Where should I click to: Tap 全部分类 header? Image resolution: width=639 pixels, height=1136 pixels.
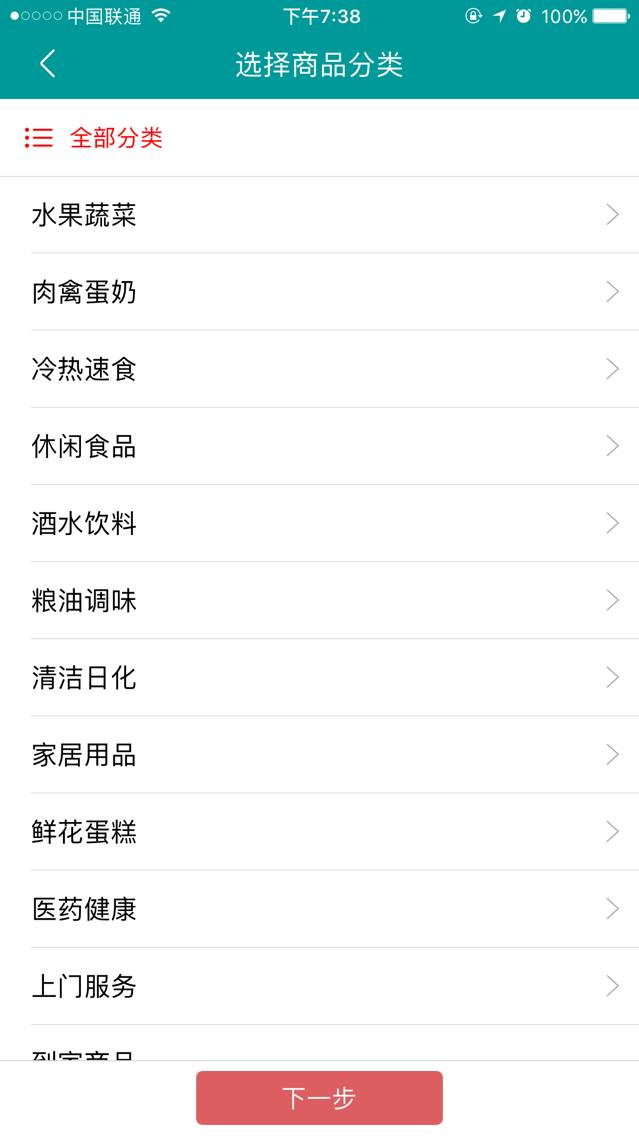pos(94,138)
